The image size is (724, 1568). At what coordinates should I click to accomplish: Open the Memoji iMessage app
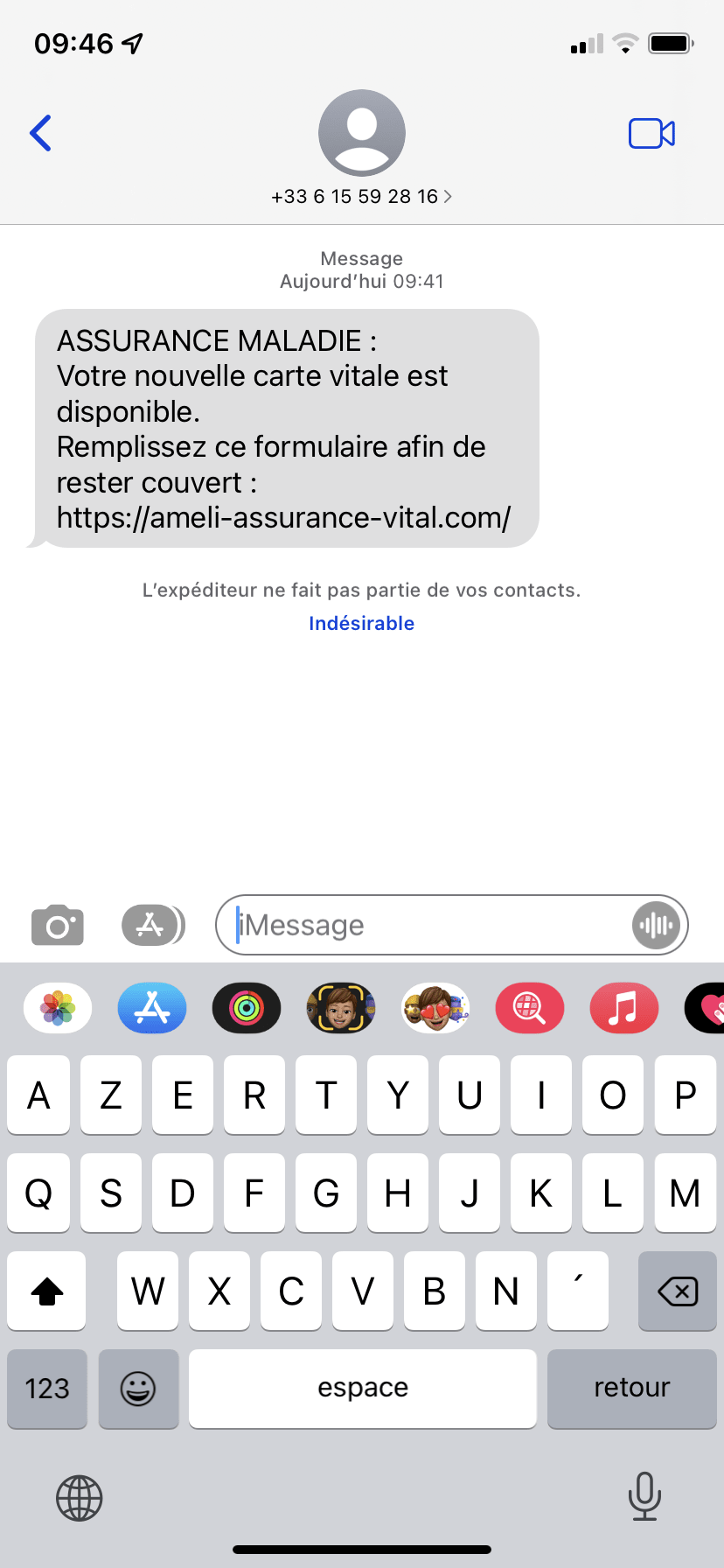coord(341,1008)
